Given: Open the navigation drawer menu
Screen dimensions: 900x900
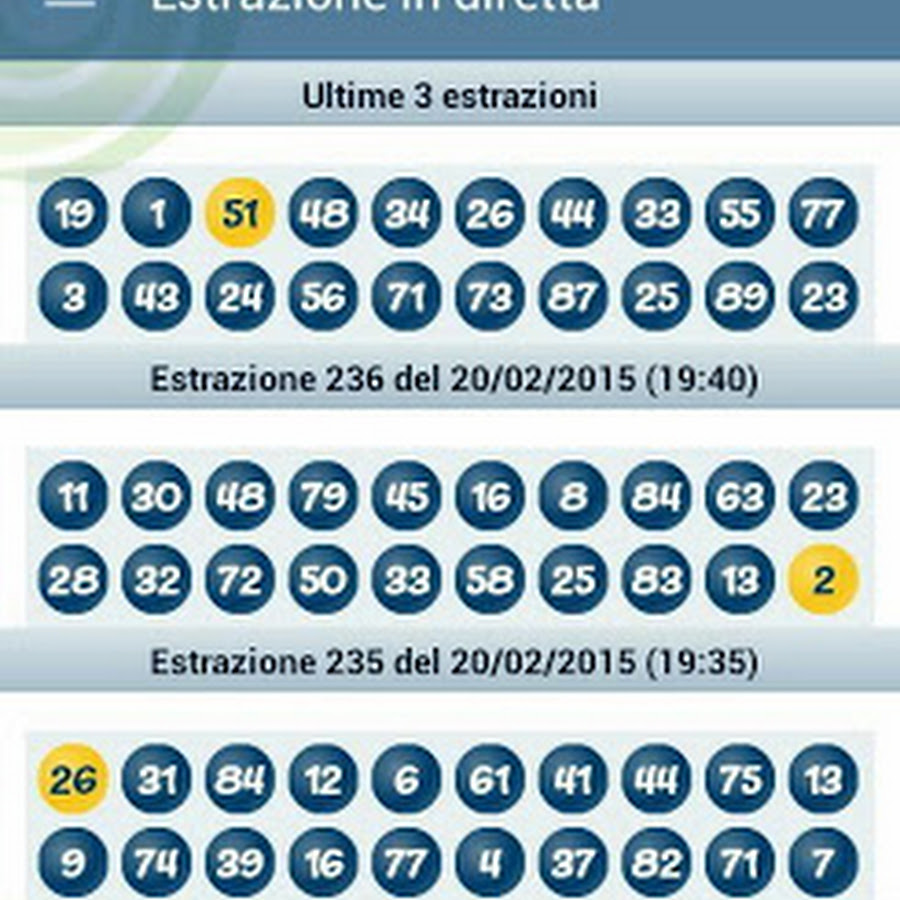Looking at the screenshot, I should point(70,6).
